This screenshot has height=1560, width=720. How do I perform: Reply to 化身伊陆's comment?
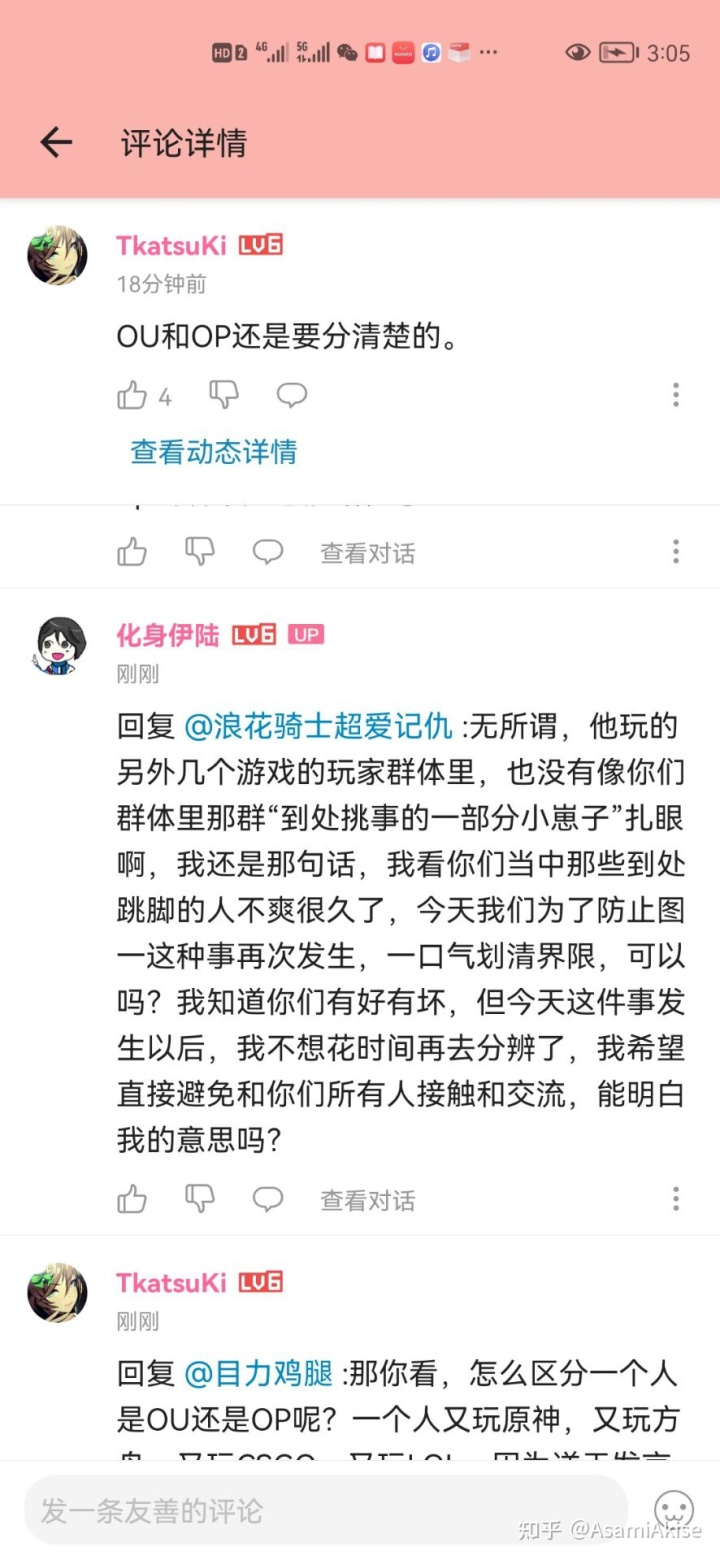[267, 1199]
